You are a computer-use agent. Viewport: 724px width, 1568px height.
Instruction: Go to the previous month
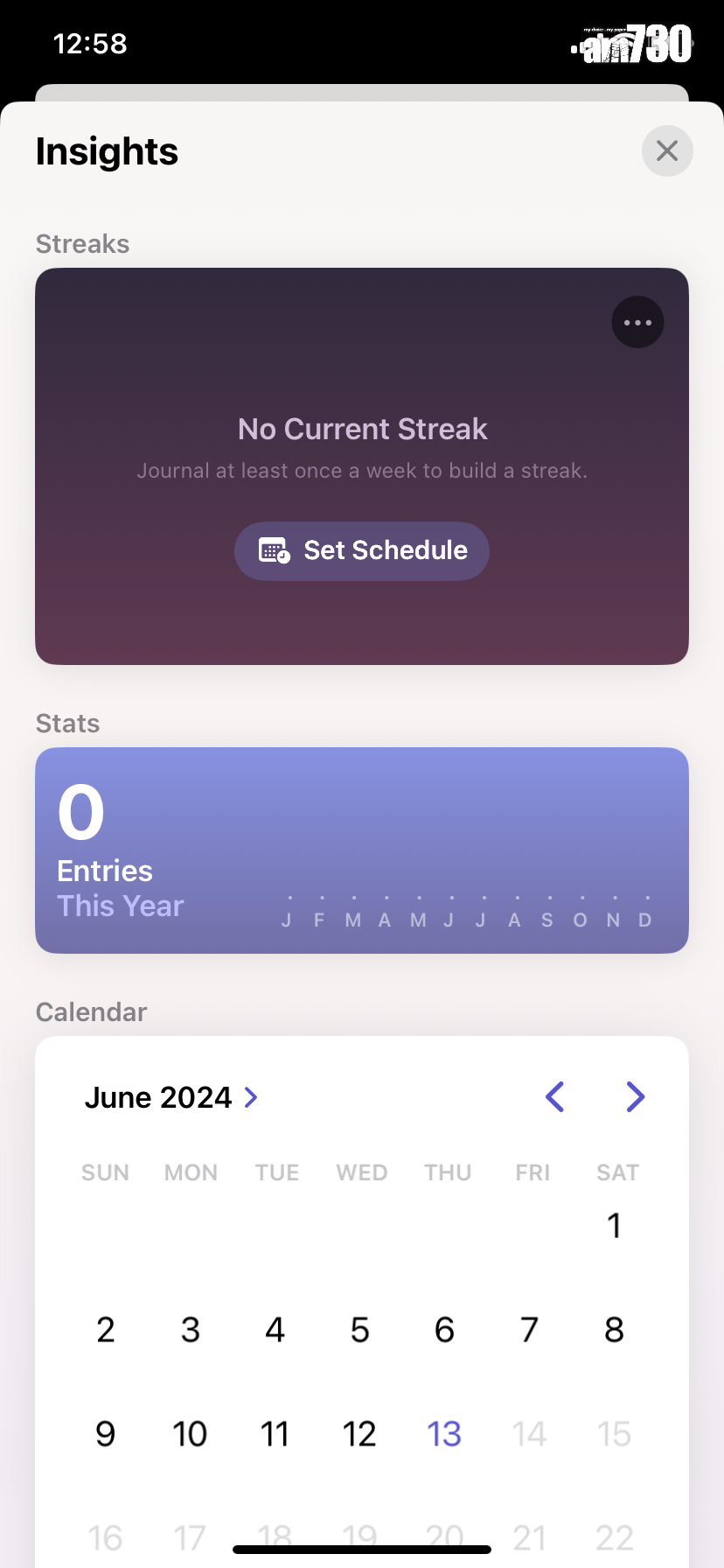click(554, 1096)
